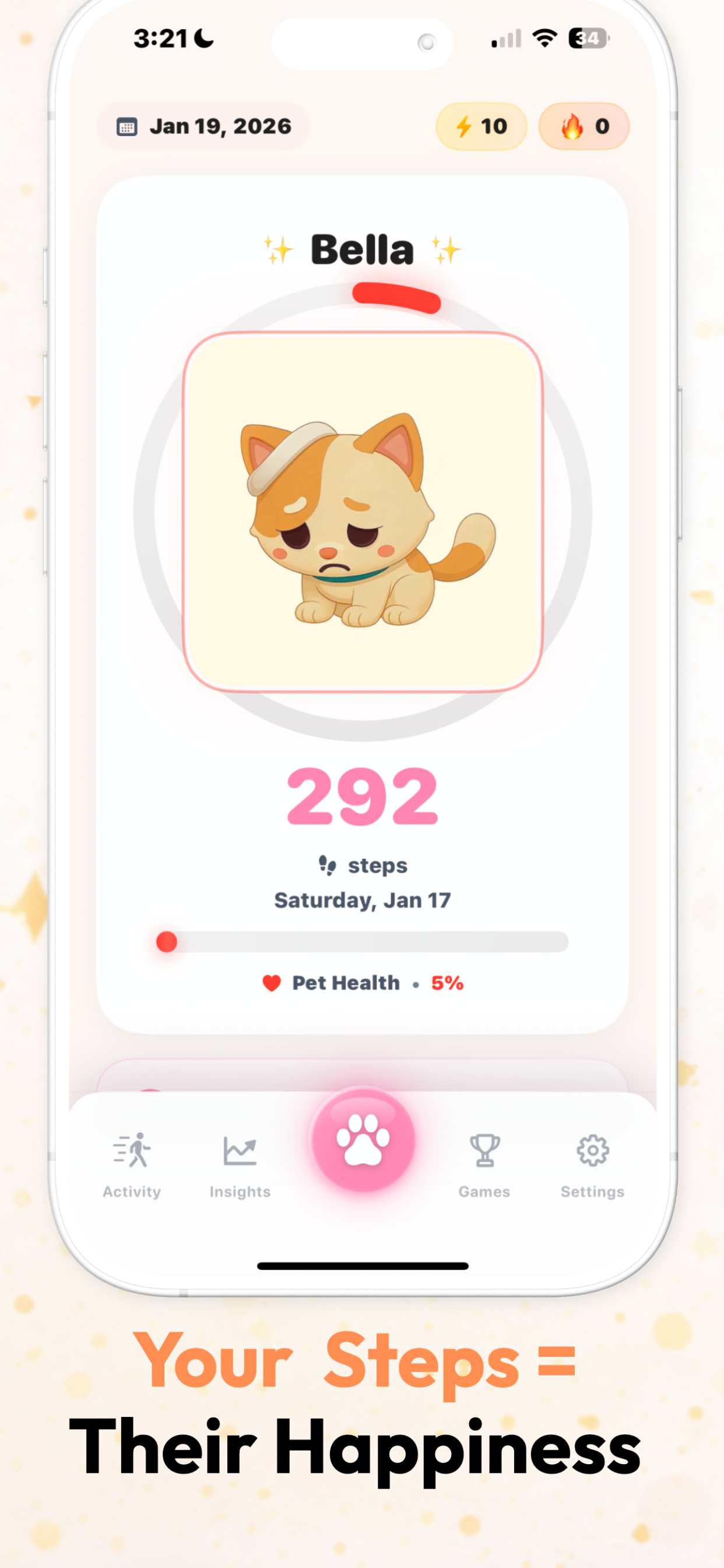Open the Activity tab icon
This screenshot has width=724, height=1568.
[131, 1156]
